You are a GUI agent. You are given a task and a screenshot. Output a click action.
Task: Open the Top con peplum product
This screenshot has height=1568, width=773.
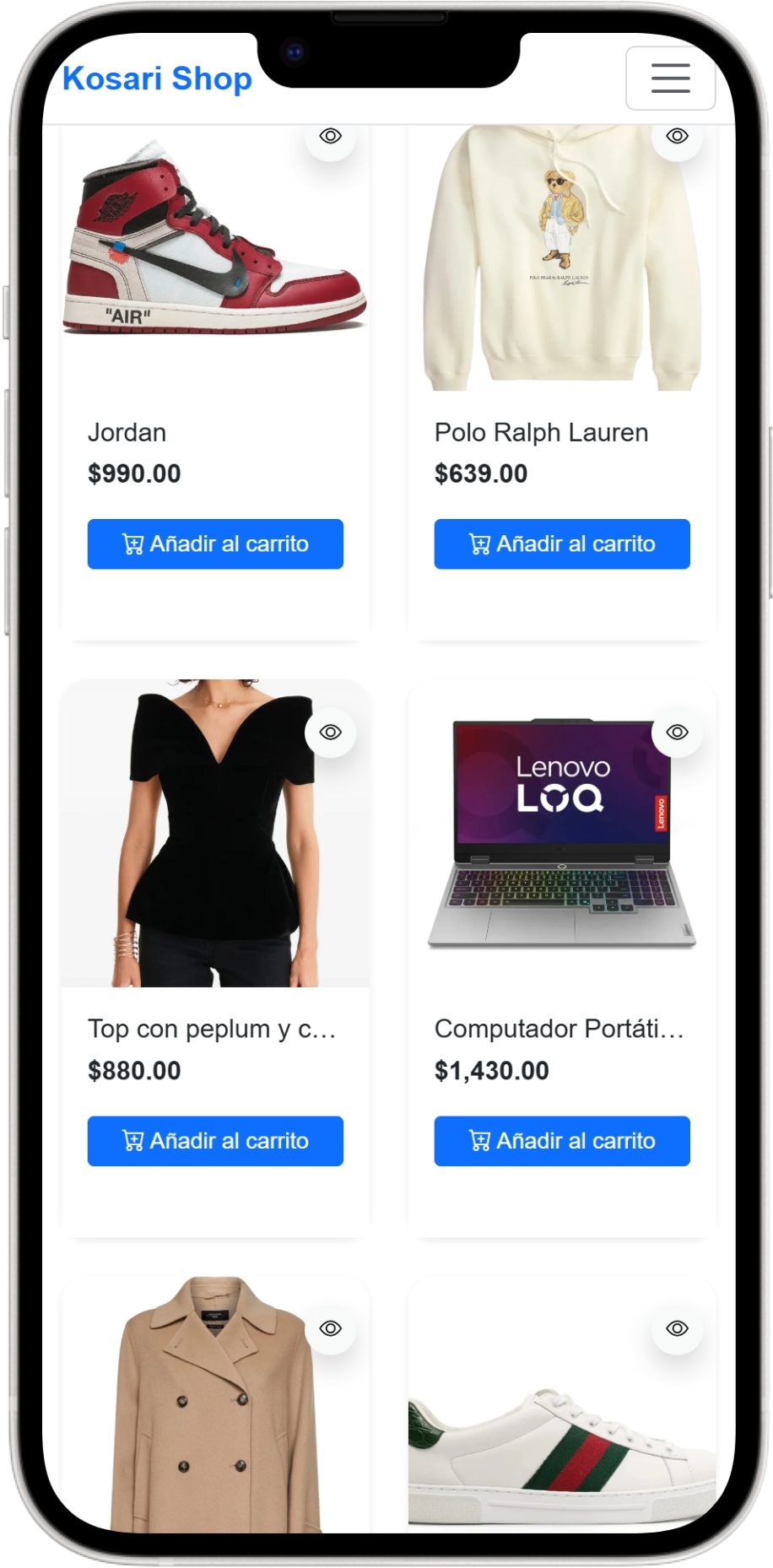[x=211, y=1029]
